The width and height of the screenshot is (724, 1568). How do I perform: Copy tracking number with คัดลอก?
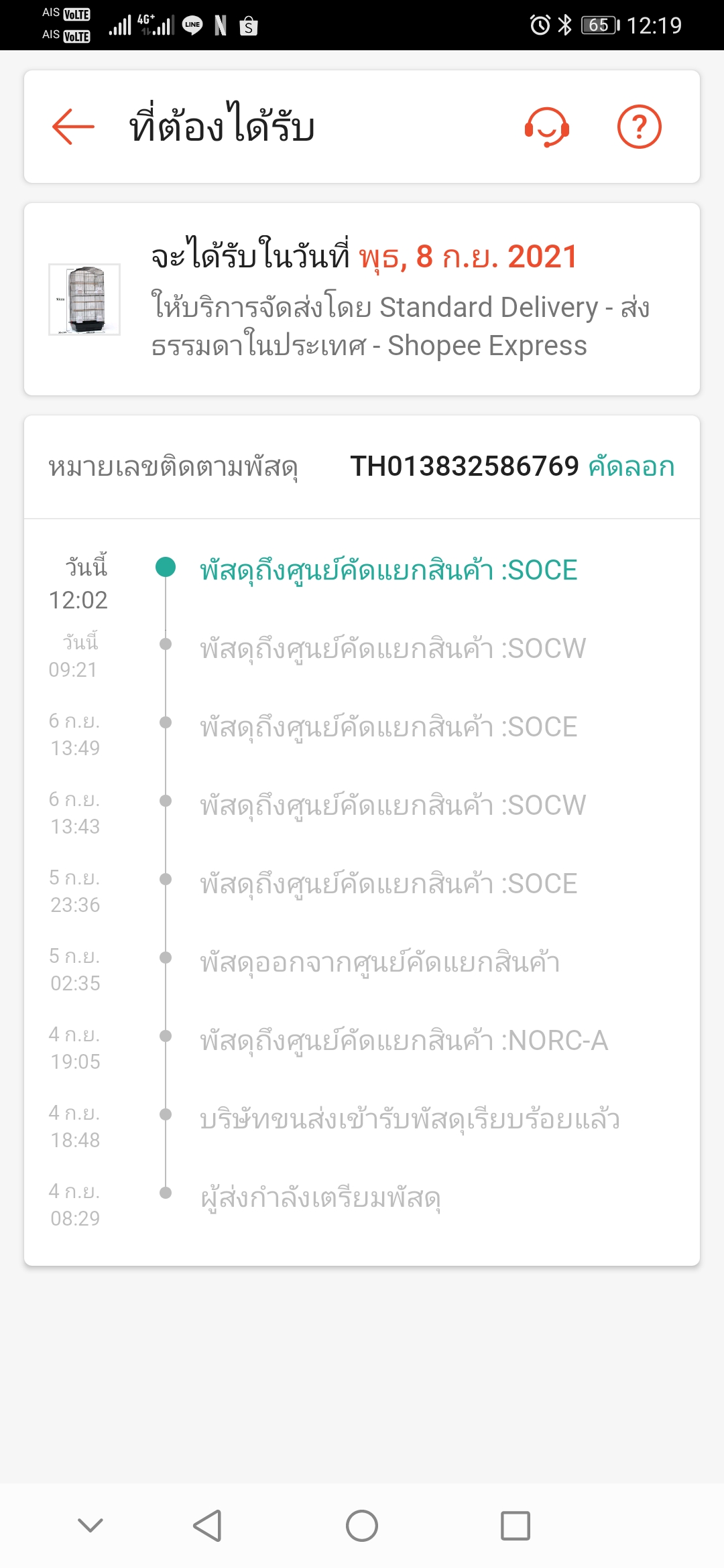631,466
